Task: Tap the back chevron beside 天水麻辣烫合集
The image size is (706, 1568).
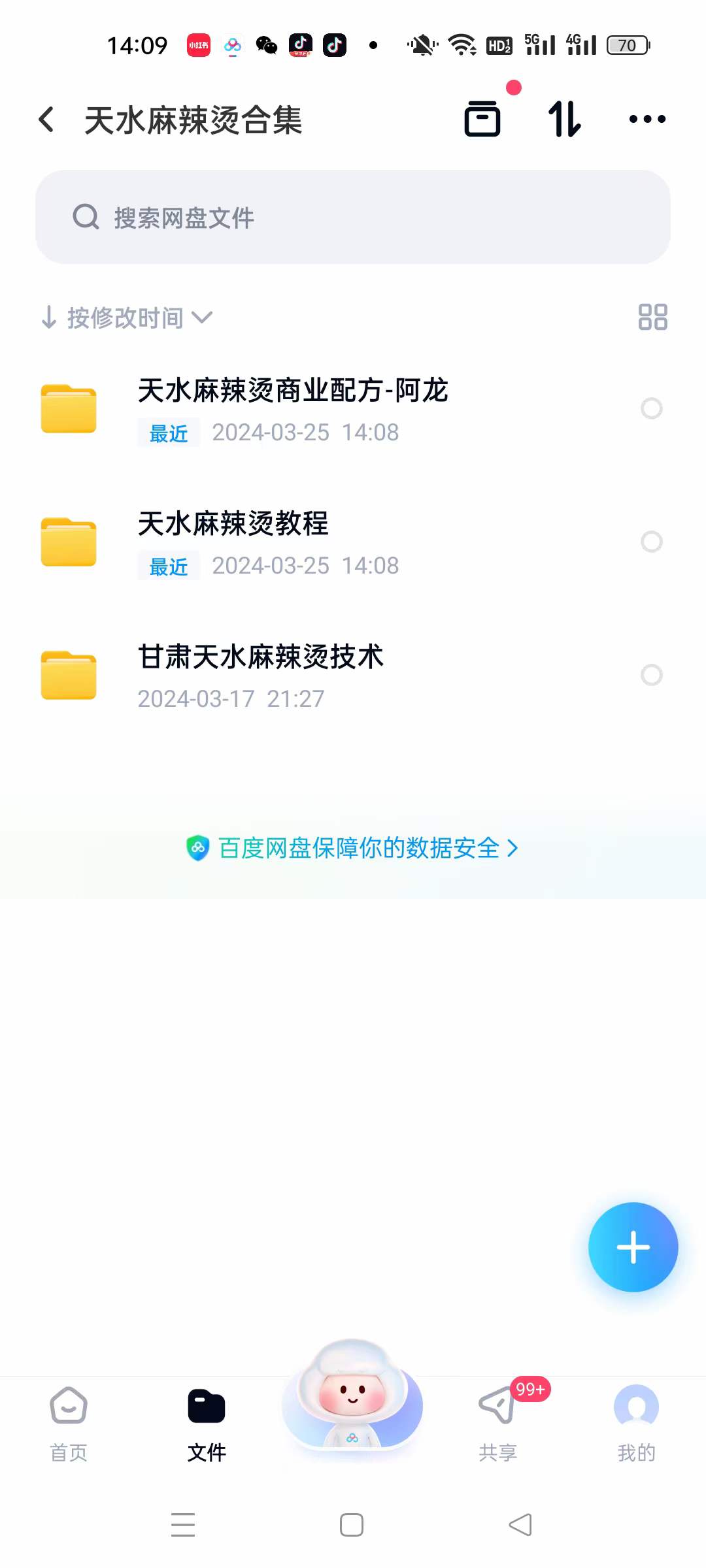Action: click(46, 118)
